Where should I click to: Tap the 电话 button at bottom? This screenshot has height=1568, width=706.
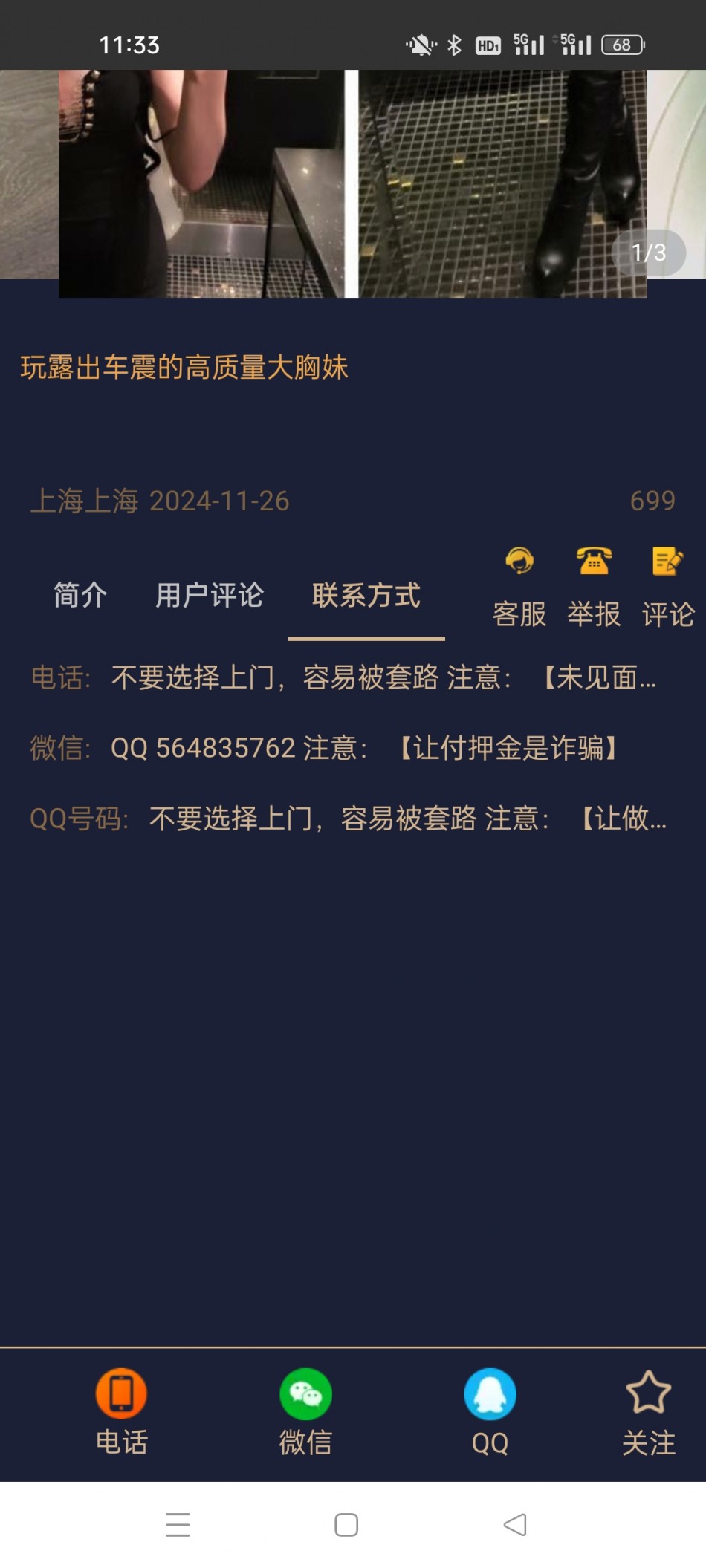(x=121, y=1411)
